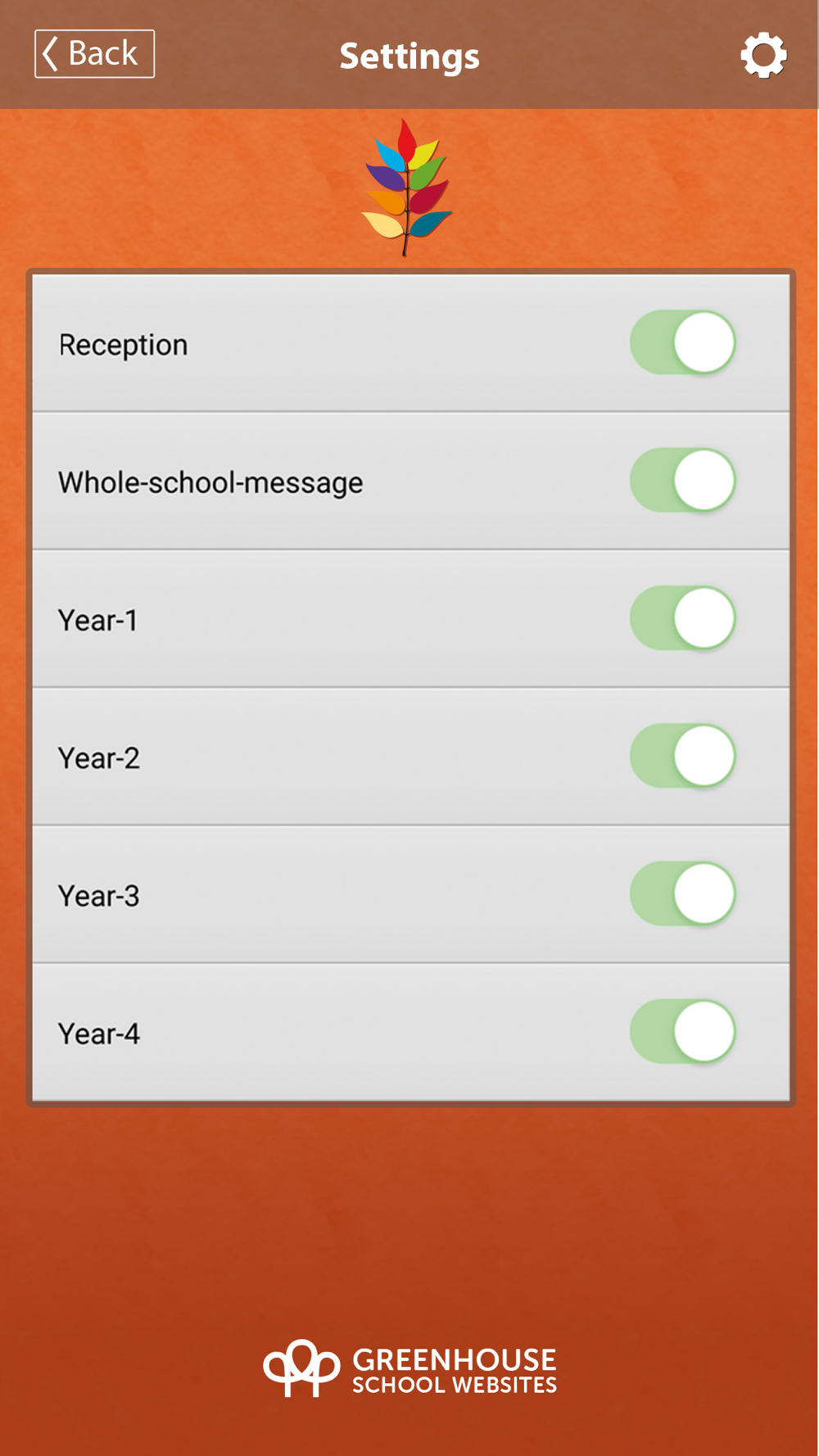This screenshot has height=1456, width=819.
Task: Disable the Year-4 toggle
Action: coord(682,1032)
